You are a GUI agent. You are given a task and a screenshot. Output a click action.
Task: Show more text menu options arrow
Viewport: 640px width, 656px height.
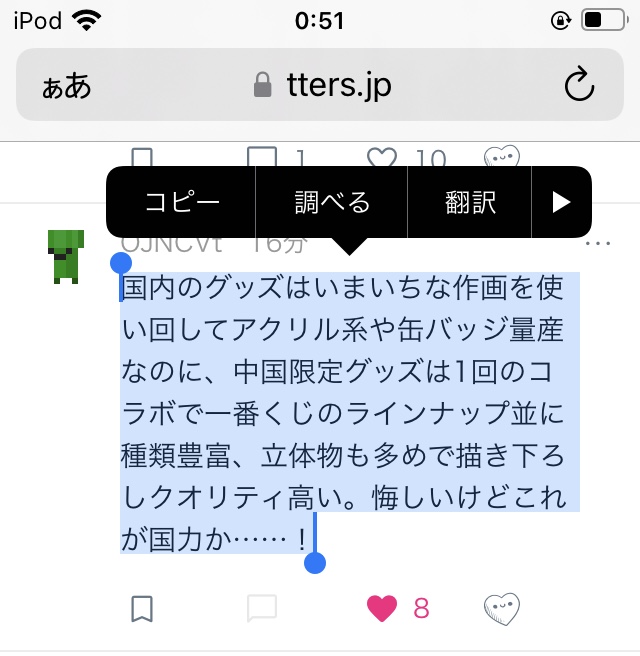[561, 202]
